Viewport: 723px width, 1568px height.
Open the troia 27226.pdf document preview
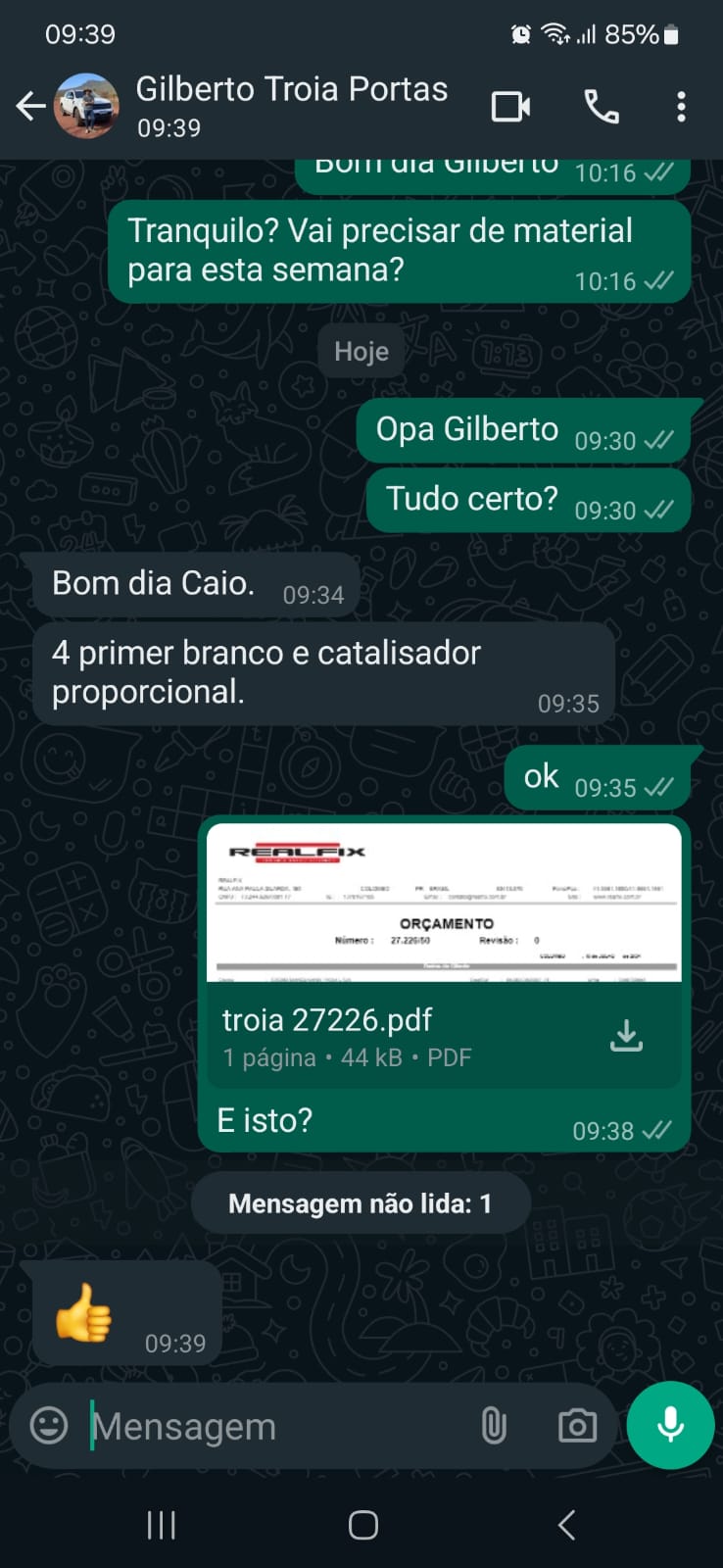444,903
